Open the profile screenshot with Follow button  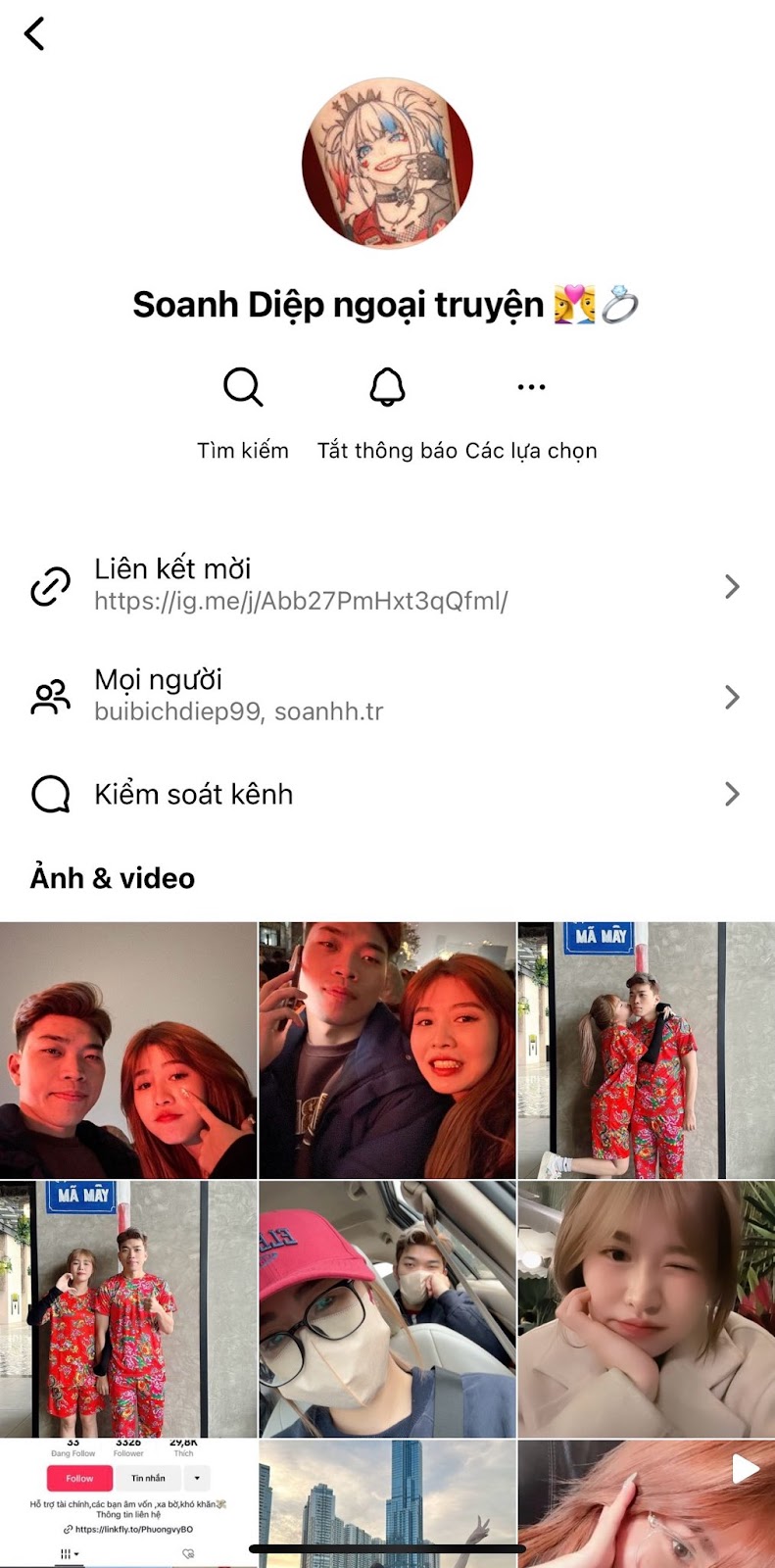(x=128, y=1503)
